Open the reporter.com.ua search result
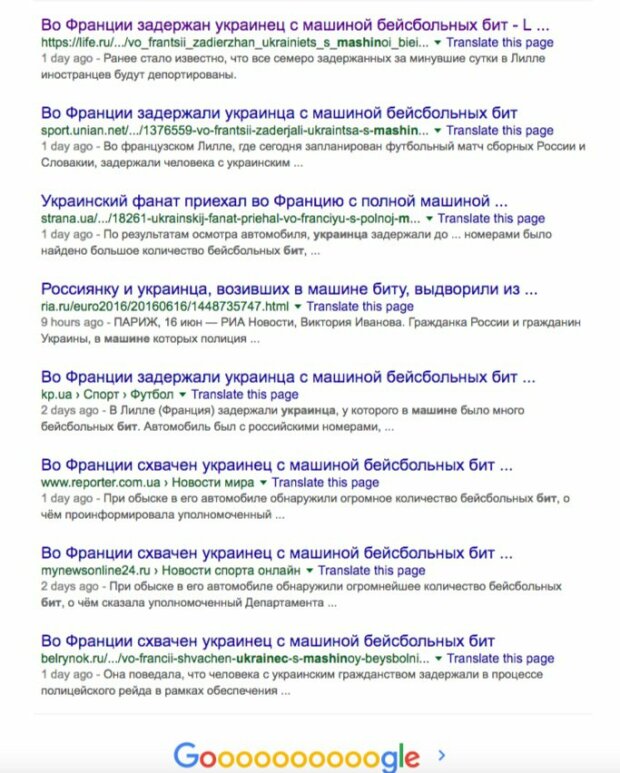The height and width of the screenshot is (773, 620). (276, 466)
